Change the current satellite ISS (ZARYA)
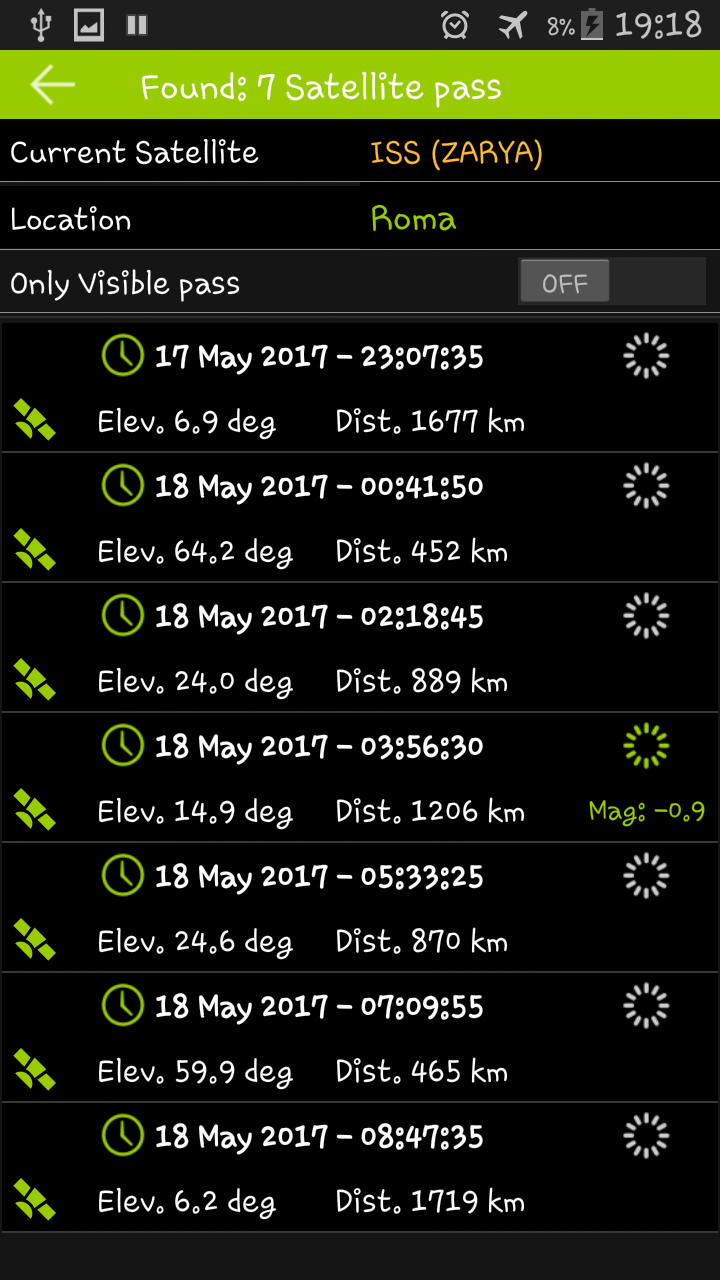 pos(456,153)
